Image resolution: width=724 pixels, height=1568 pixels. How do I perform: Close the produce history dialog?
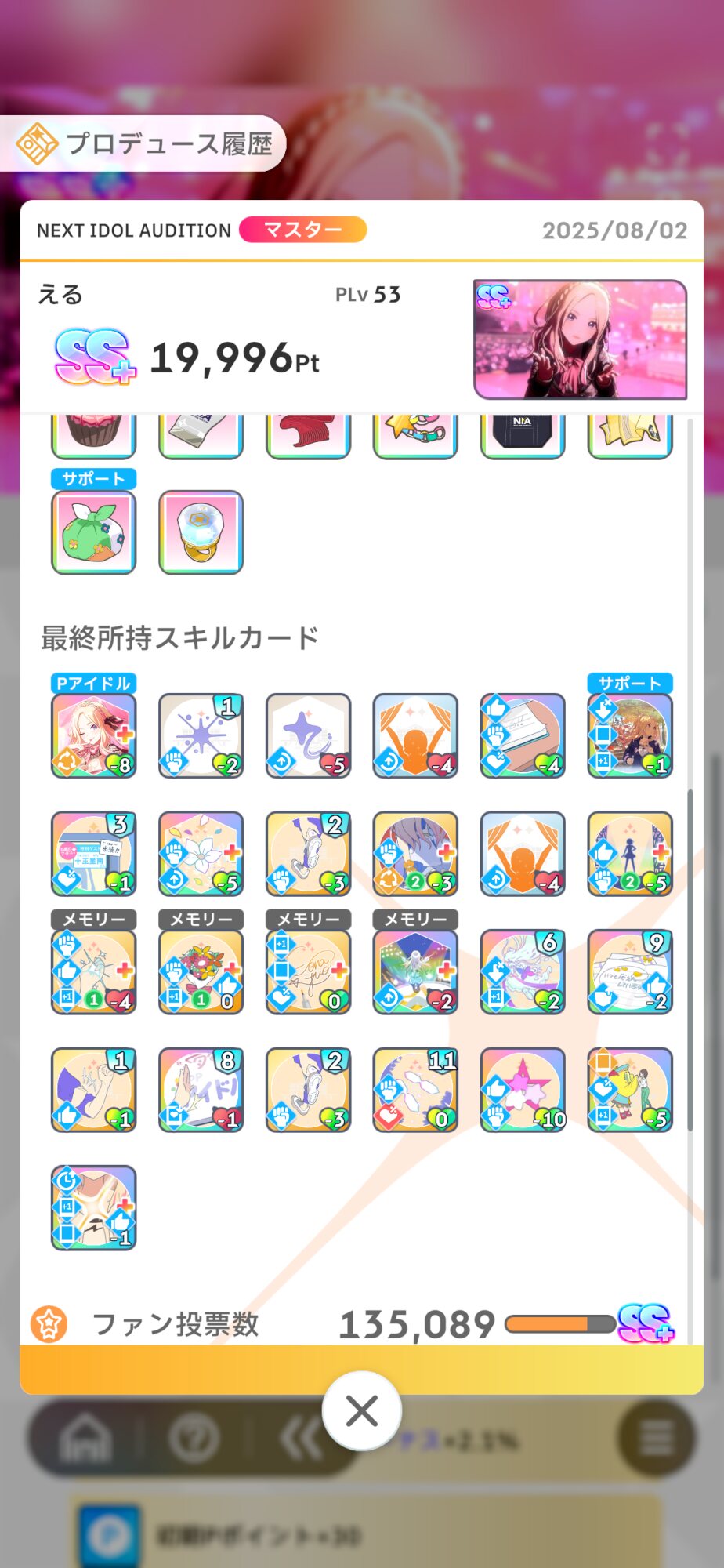pos(361,1411)
